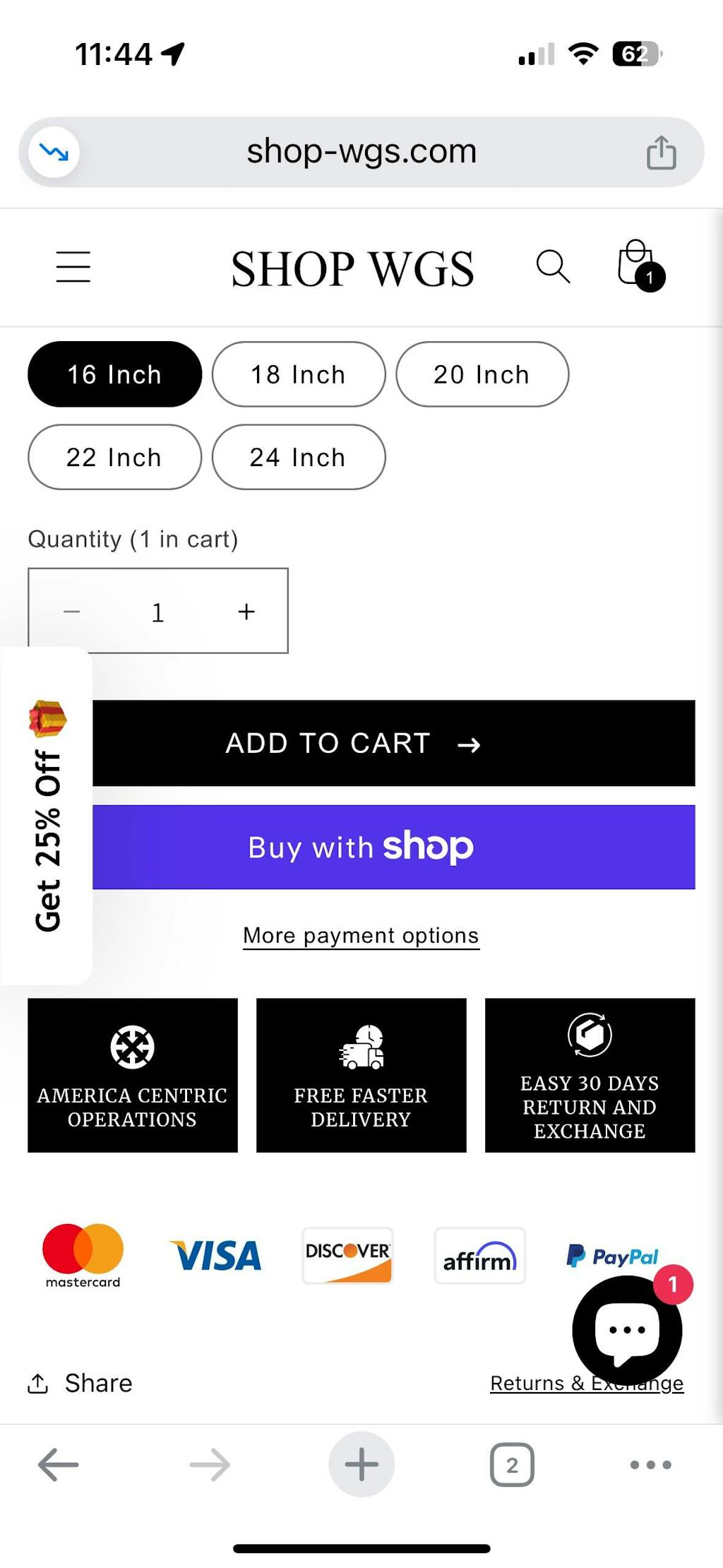Buy with Shop Pay
This screenshot has height=1568, width=723.
click(x=394, y=847)
